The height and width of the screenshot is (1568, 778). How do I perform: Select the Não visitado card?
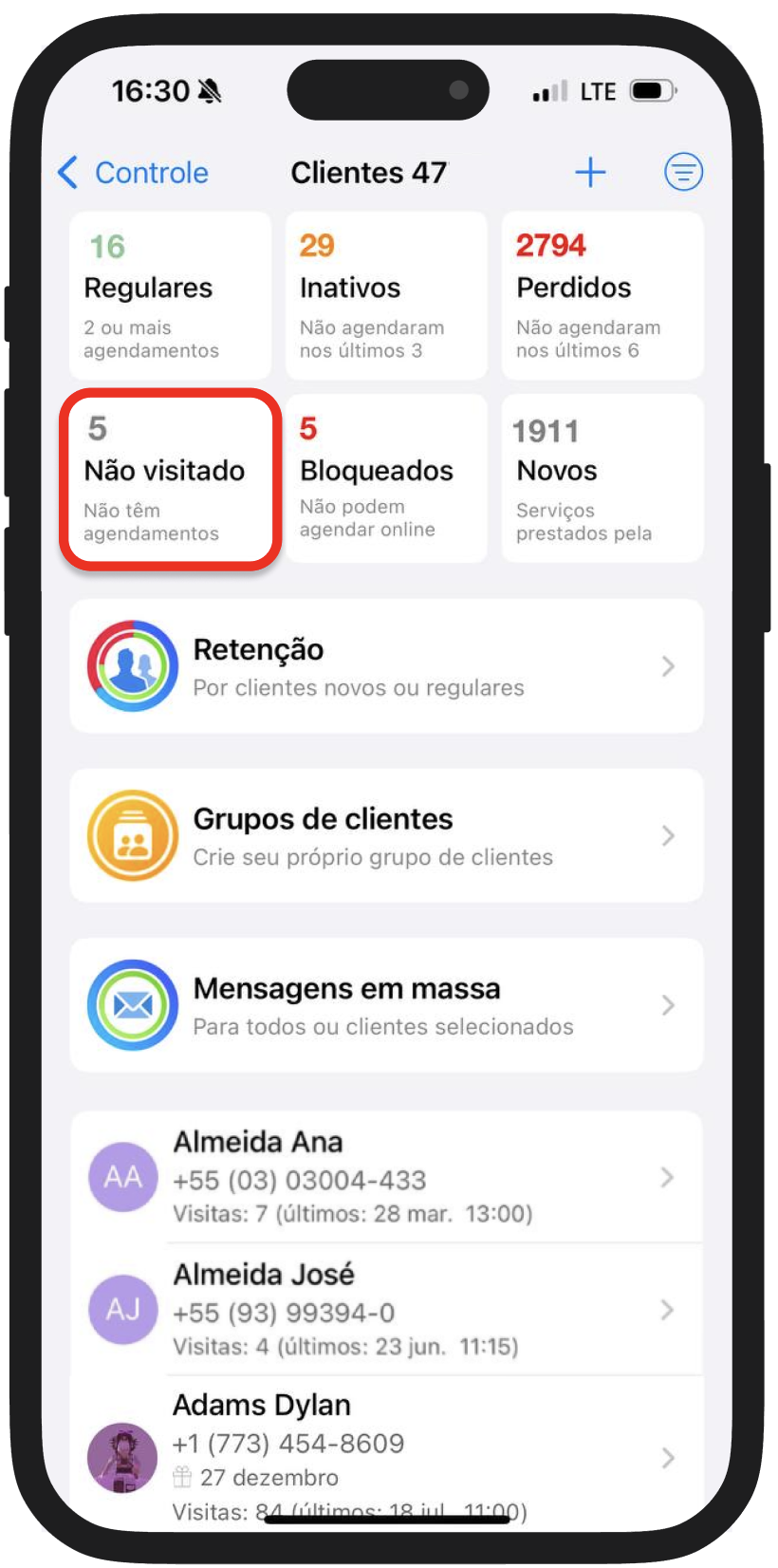coord(171,479)
